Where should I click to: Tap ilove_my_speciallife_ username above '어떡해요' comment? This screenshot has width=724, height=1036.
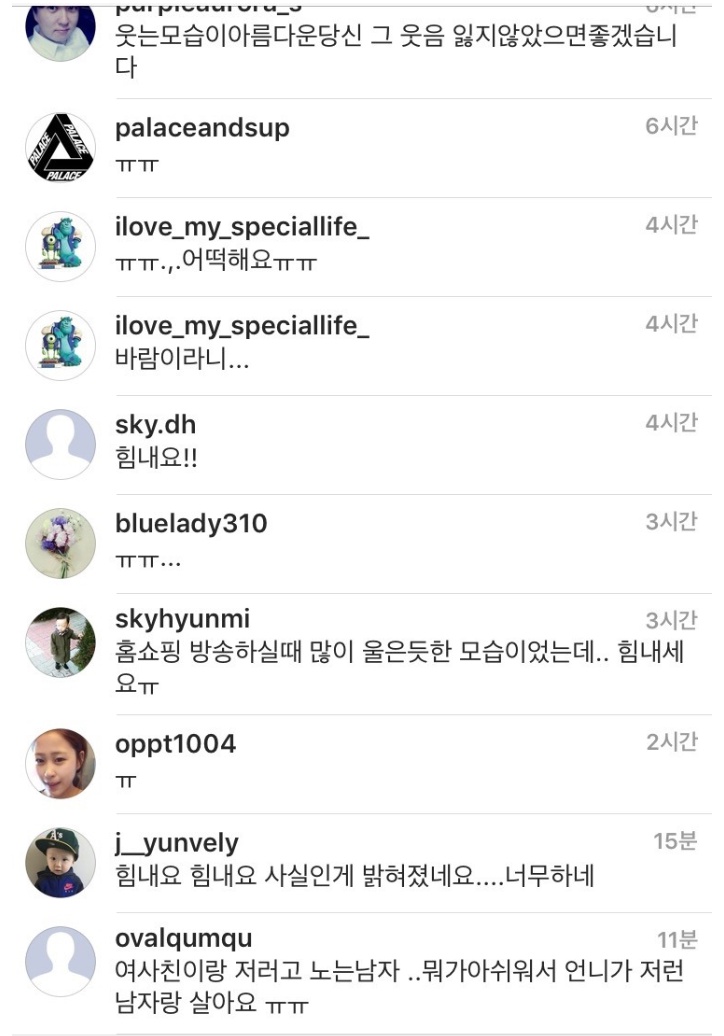pyautogui.click(x=242, y=227)
